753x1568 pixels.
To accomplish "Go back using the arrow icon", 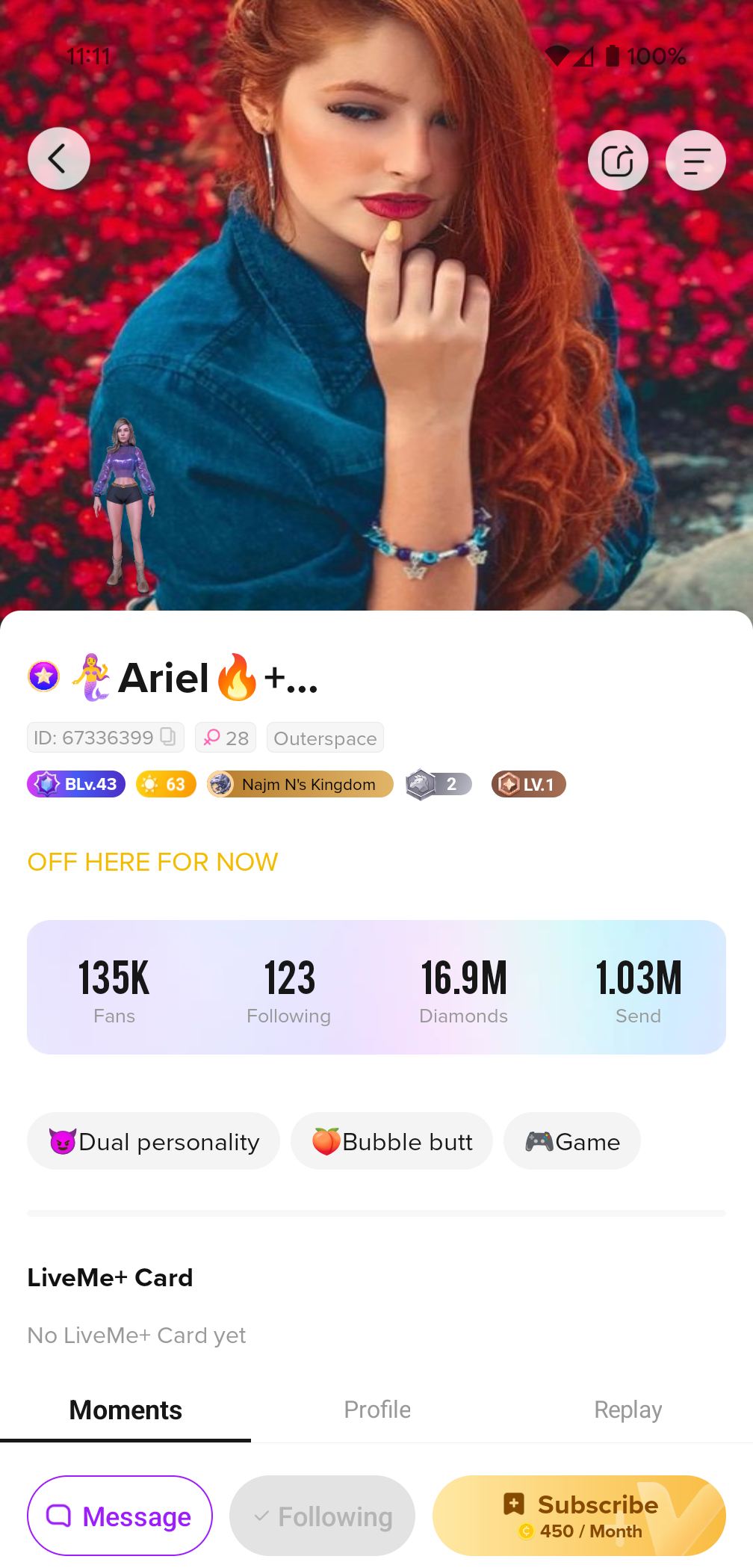I will coord(58,158).
